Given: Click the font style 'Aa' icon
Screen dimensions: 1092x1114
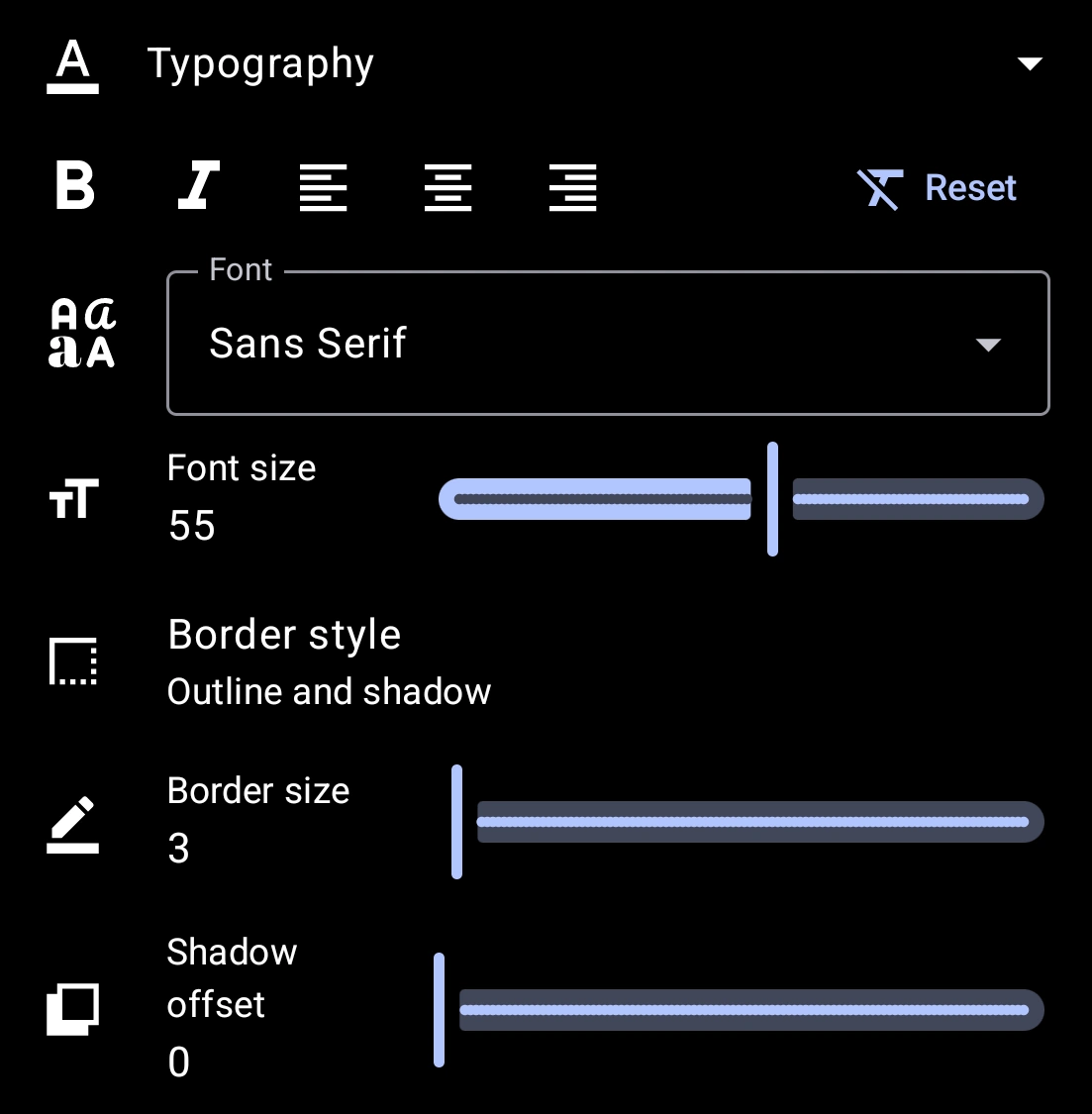Looking at the screenshot, I should [x=83, y=330].
